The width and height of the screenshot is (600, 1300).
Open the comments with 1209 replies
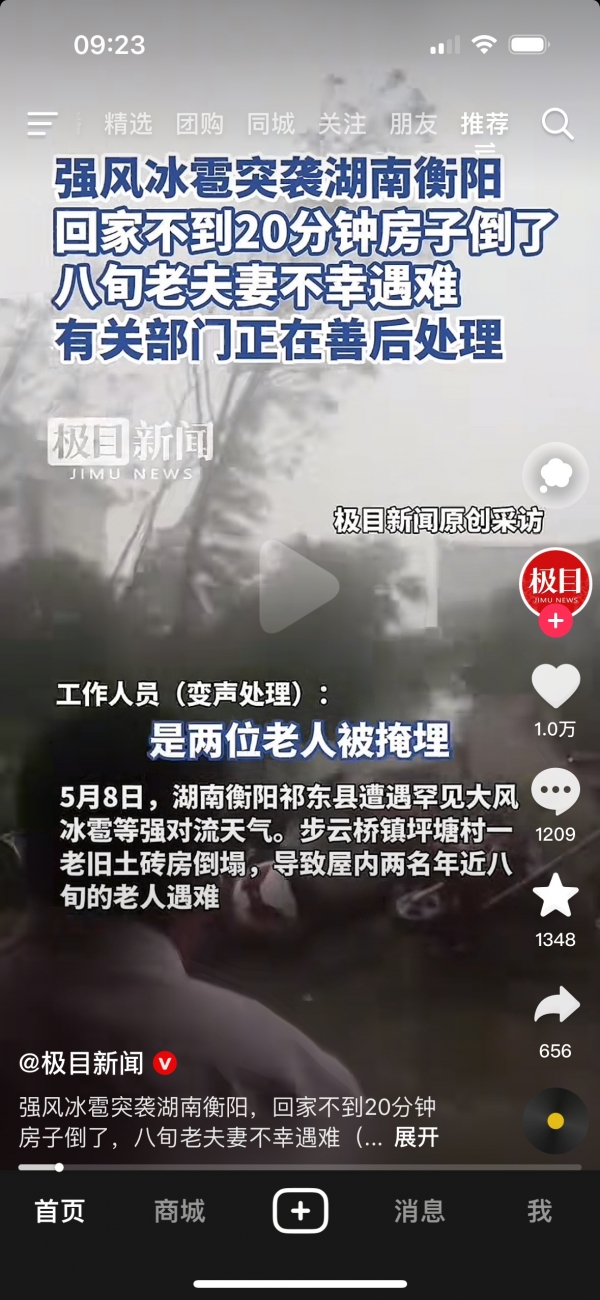(x=555, y=793)
